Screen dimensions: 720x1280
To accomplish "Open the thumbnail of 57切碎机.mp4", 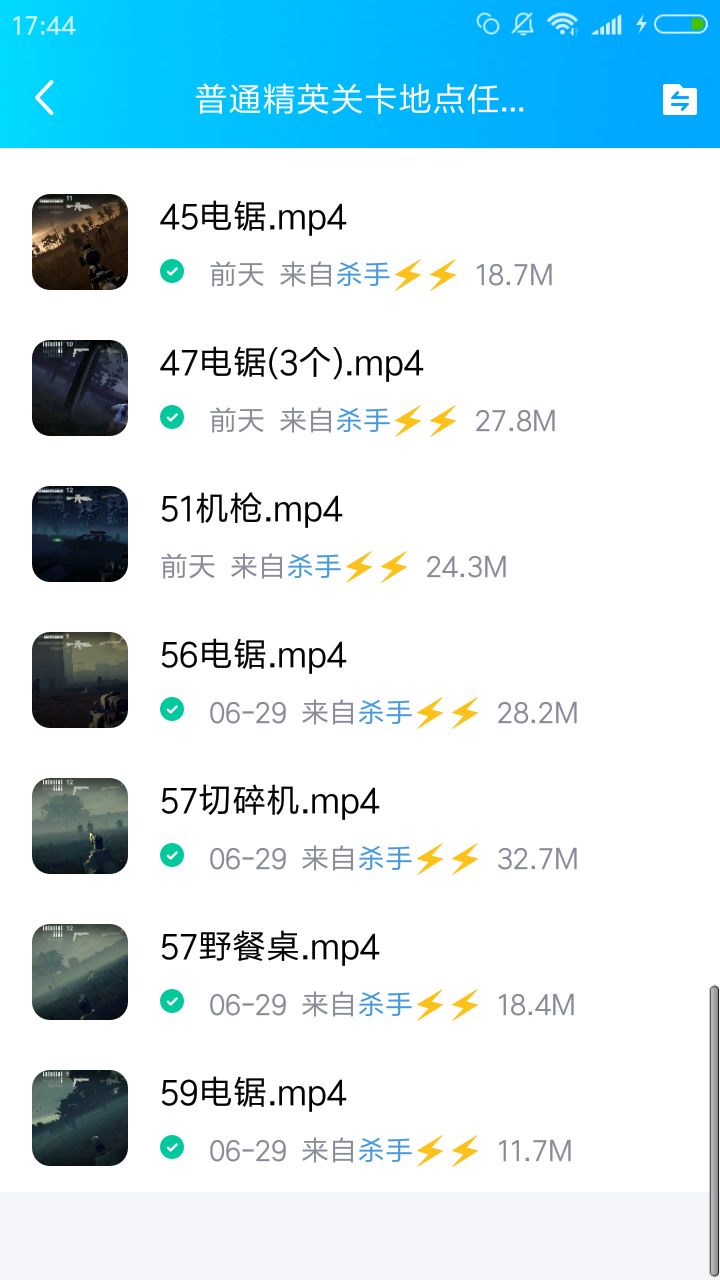I will click(x=80, y=826).
